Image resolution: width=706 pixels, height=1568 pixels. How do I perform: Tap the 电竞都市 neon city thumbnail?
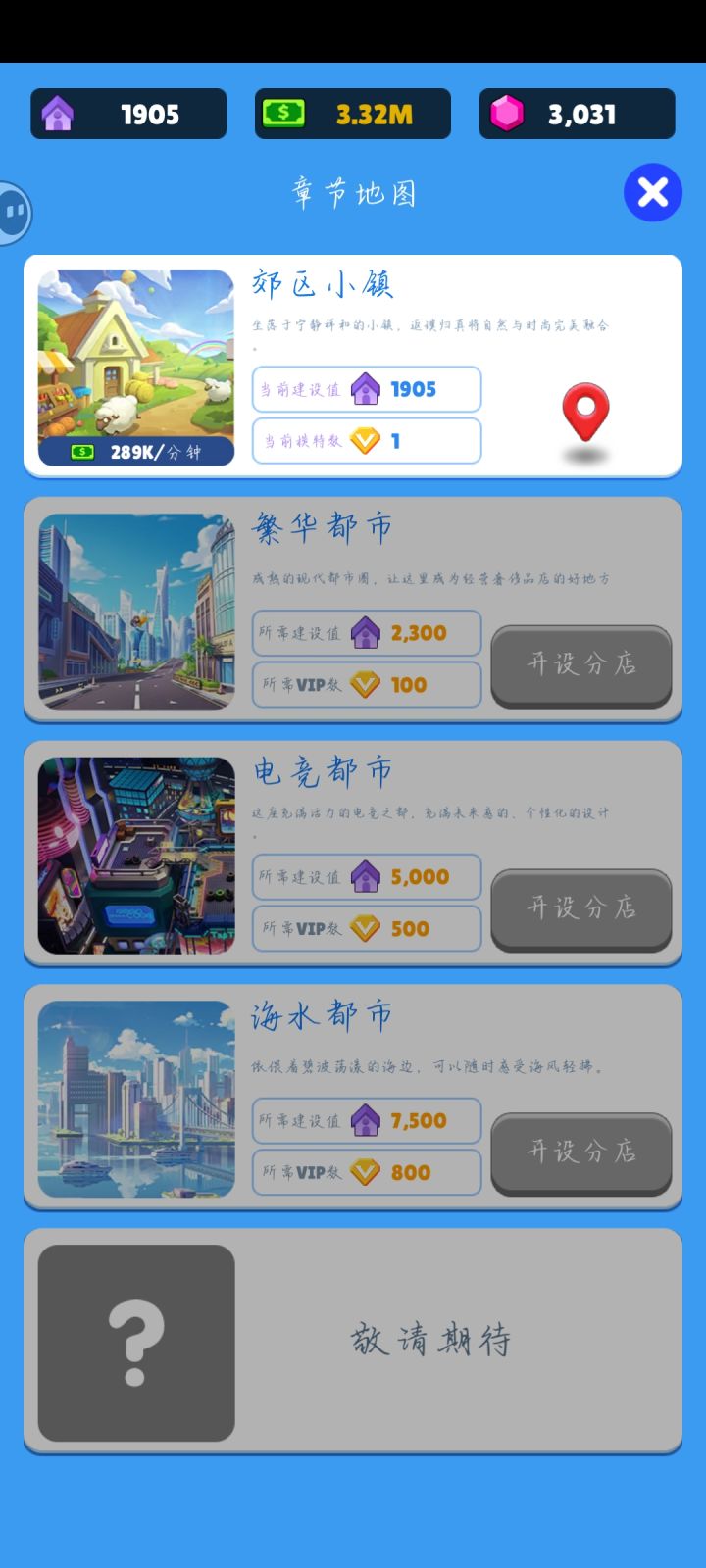[x=136, y=853]
